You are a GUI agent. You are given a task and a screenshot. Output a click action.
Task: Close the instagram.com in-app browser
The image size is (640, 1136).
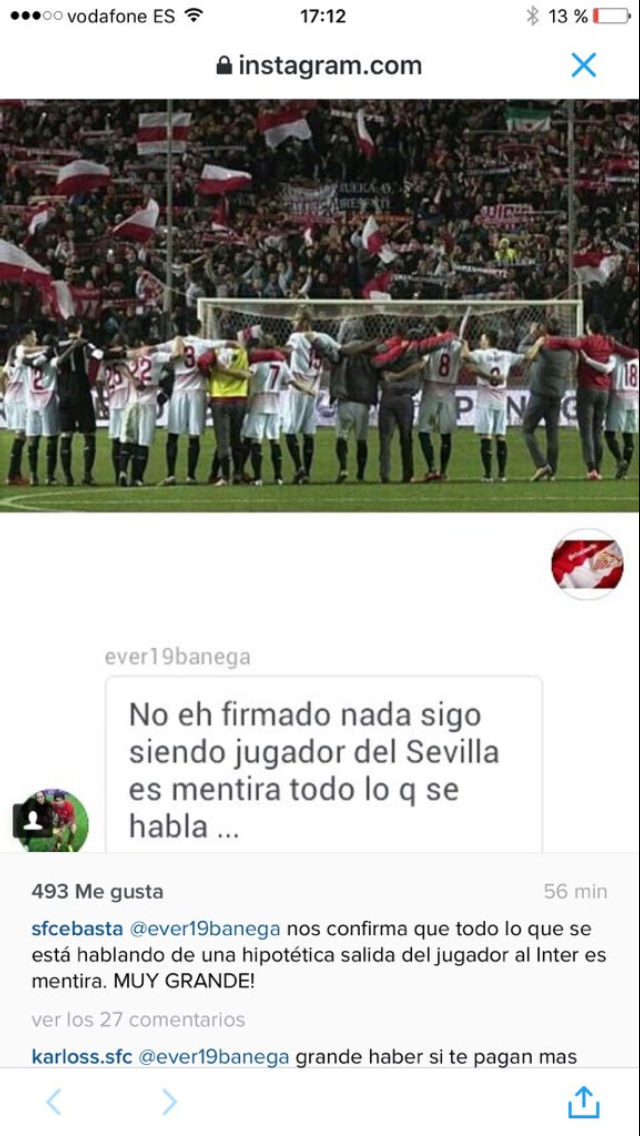583,66
